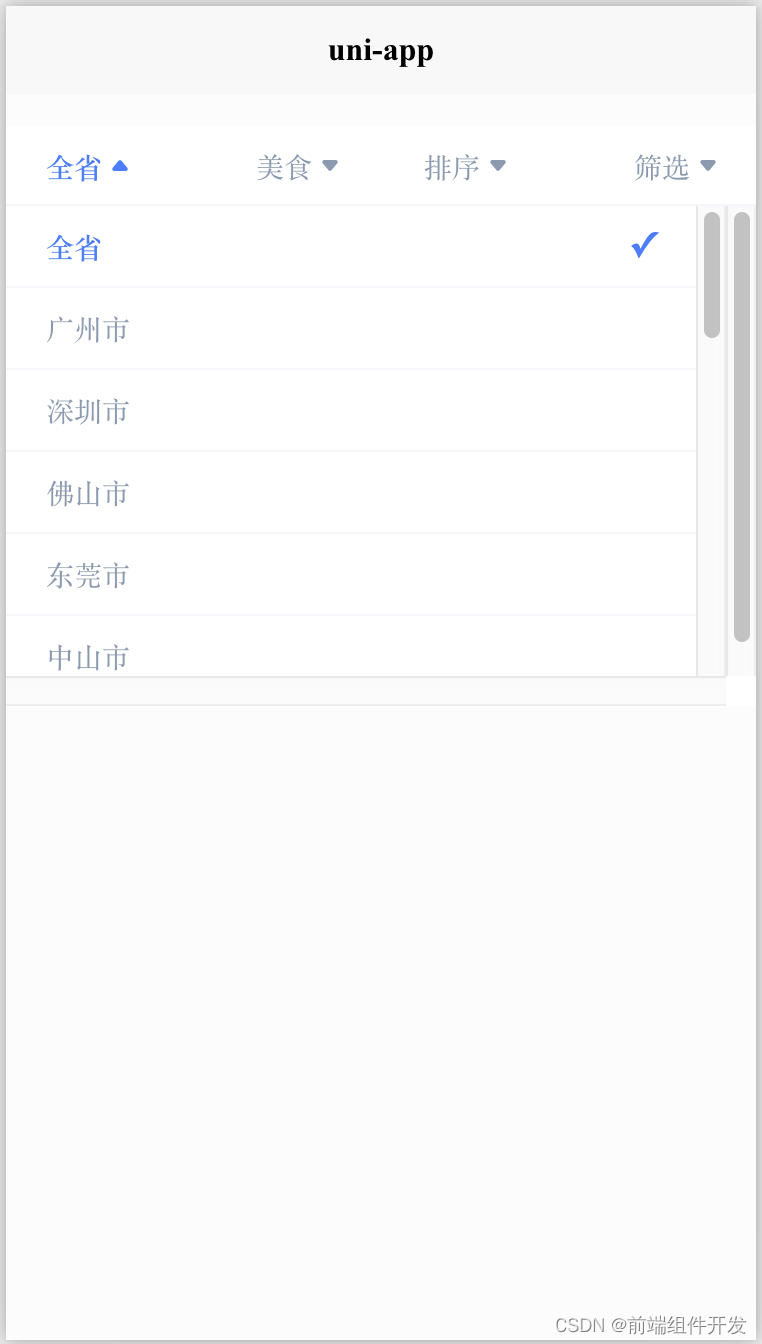Choose 佛山市 from the city list

(x=88, y=493)
